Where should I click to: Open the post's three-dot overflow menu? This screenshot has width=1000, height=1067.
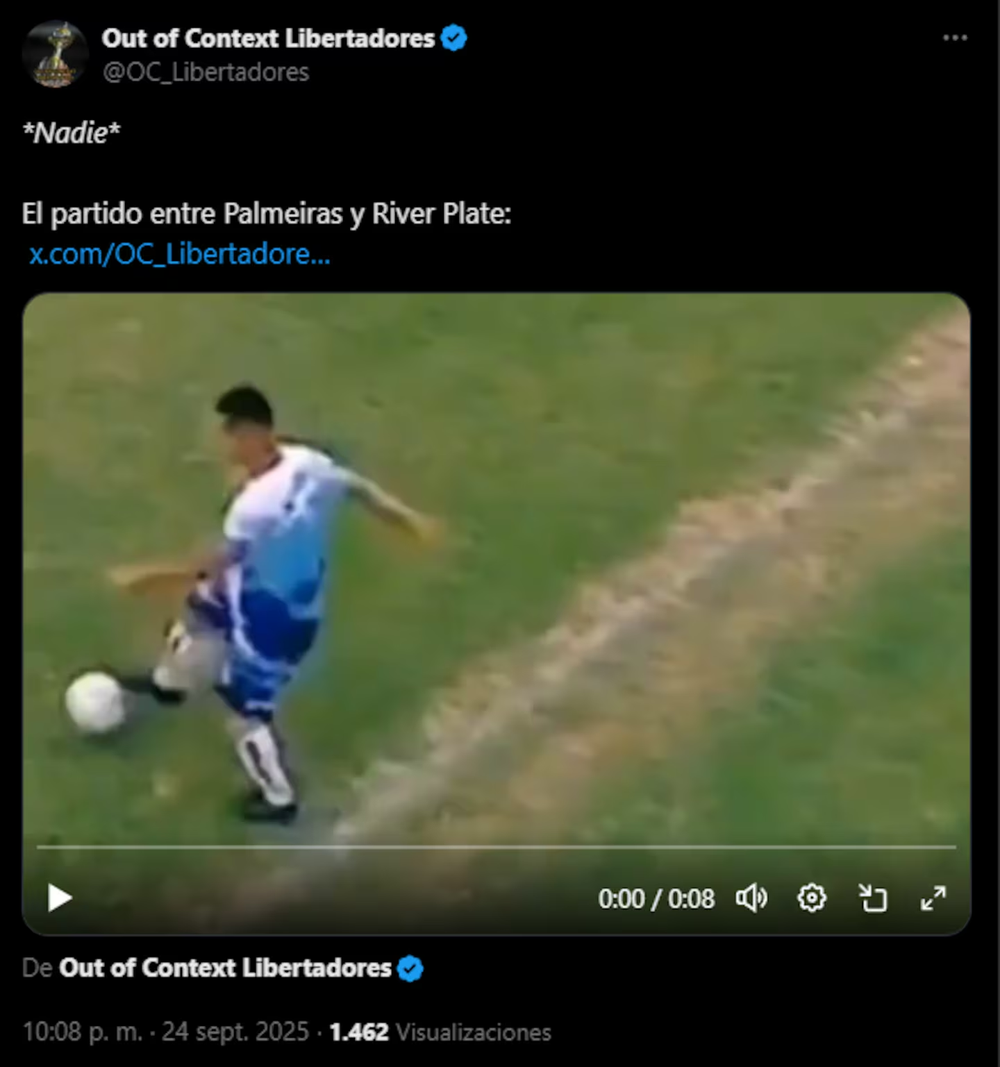pyautogui.click(x=955, y=38)
